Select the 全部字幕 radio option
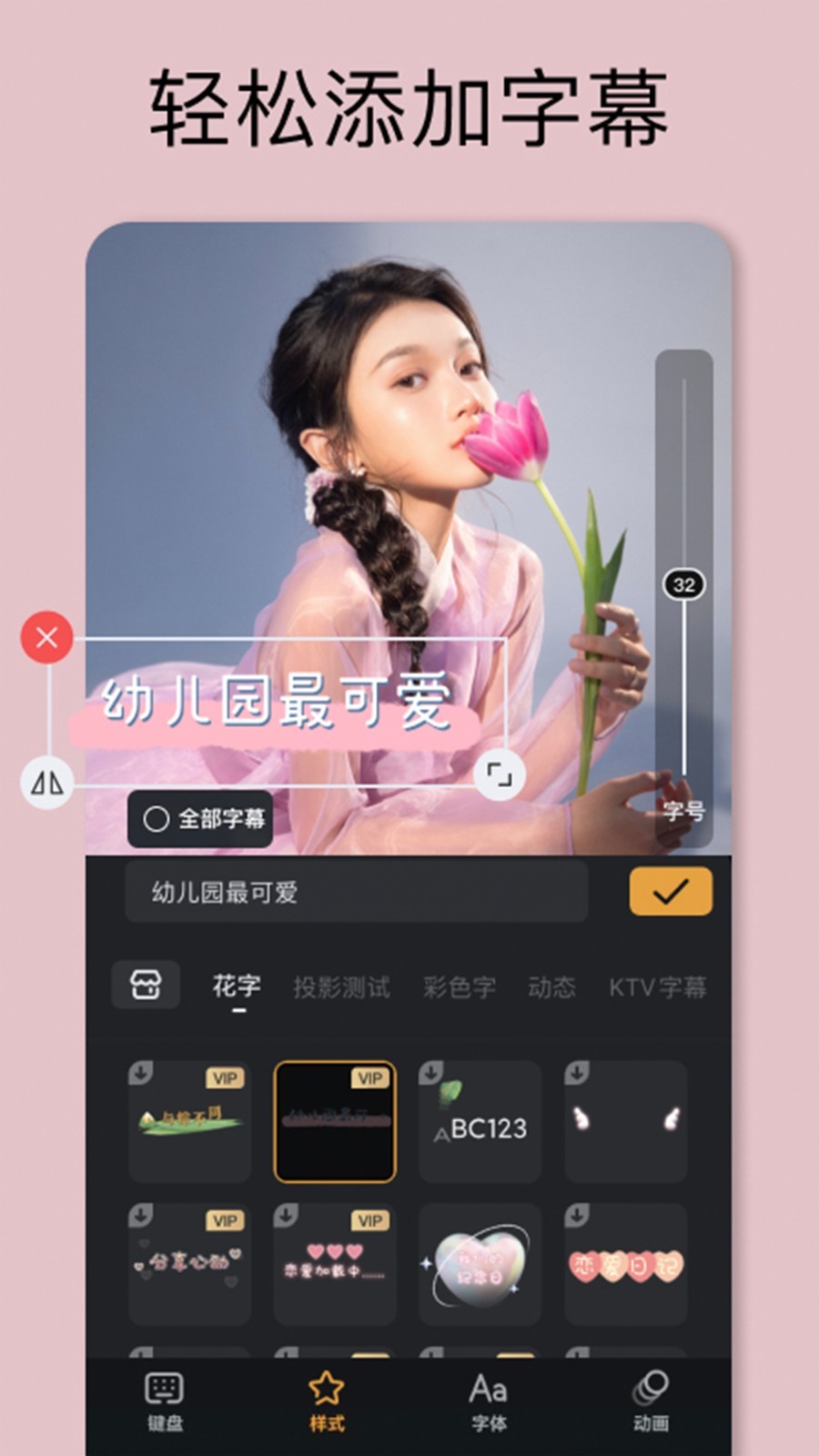819x1456 pixels. click(x=198, y=819)
